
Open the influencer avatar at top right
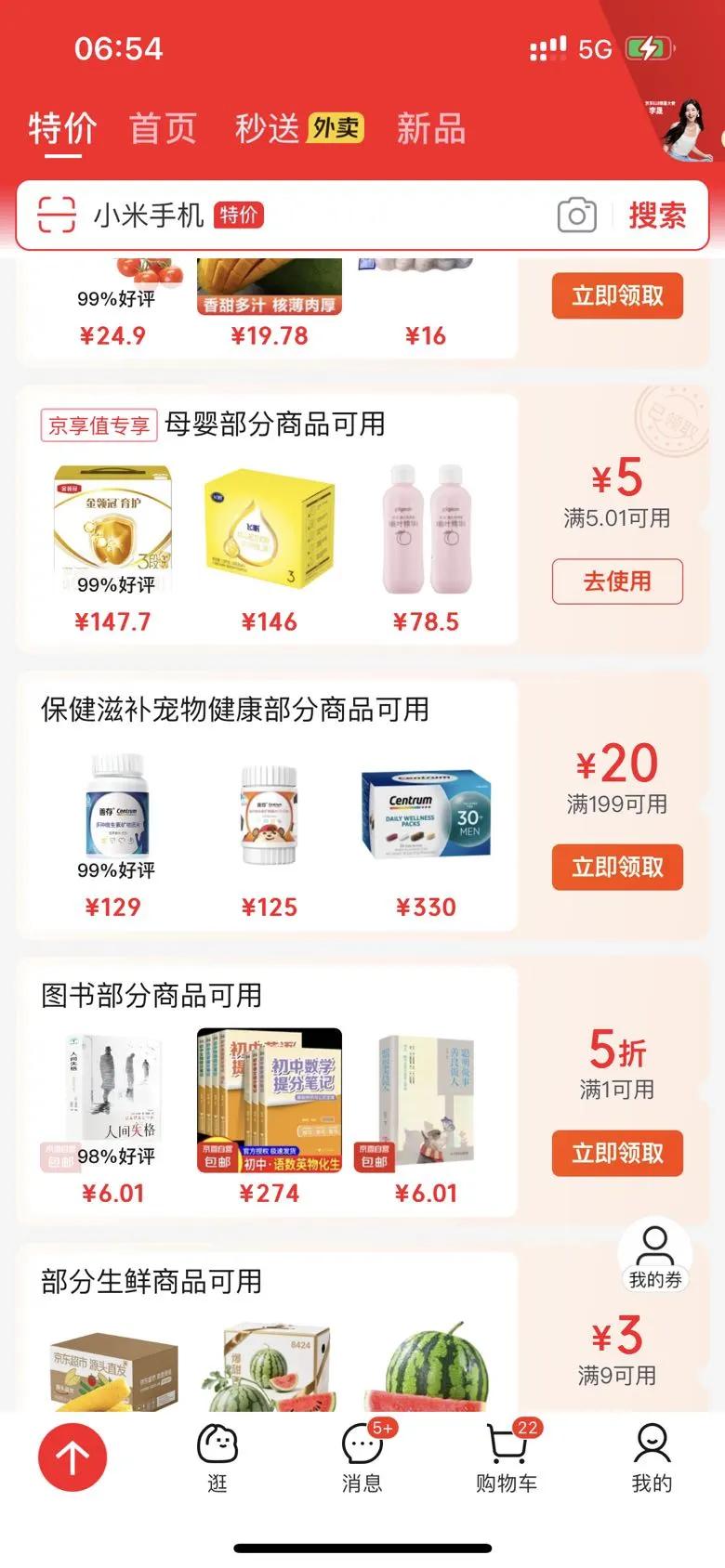(690, 130)
